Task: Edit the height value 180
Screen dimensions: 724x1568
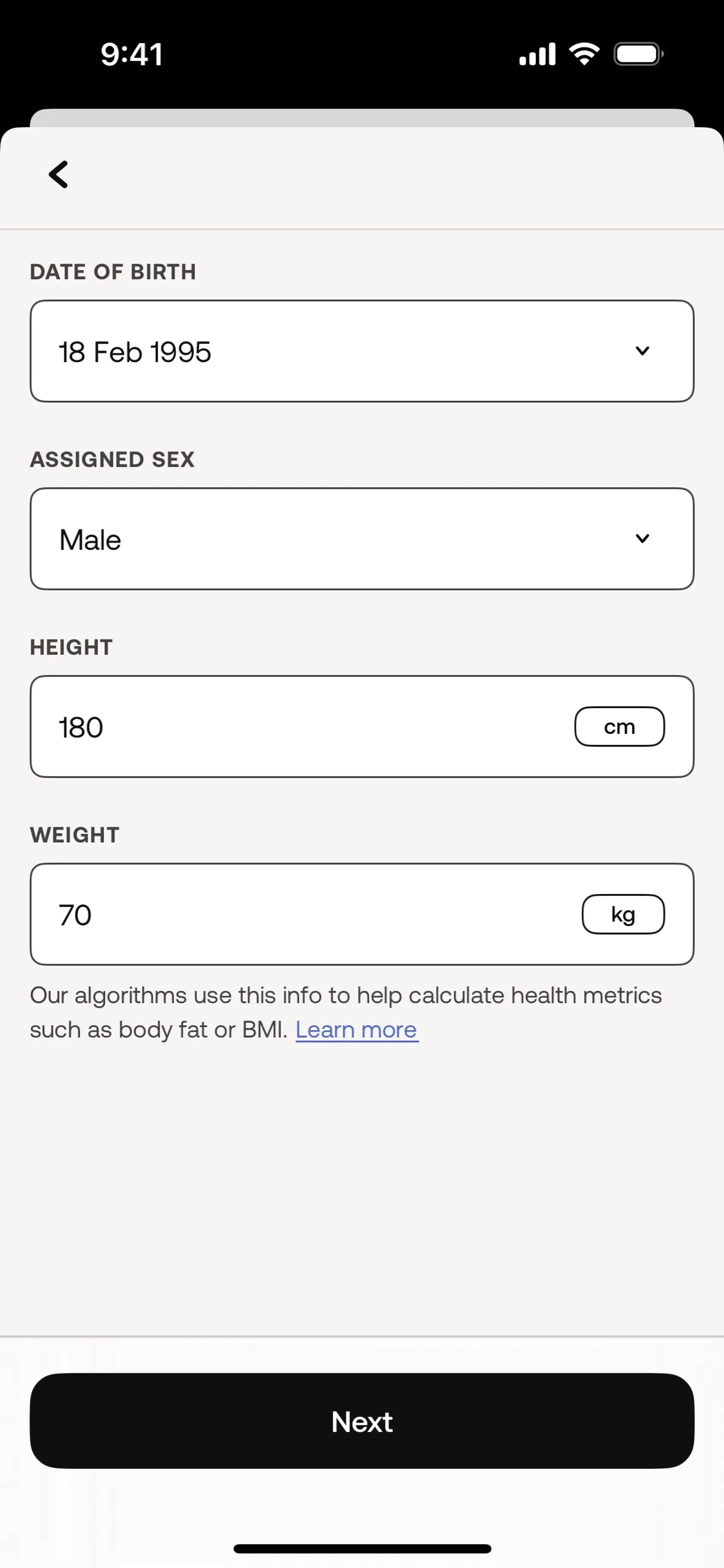Action: [x=81, y=727]
